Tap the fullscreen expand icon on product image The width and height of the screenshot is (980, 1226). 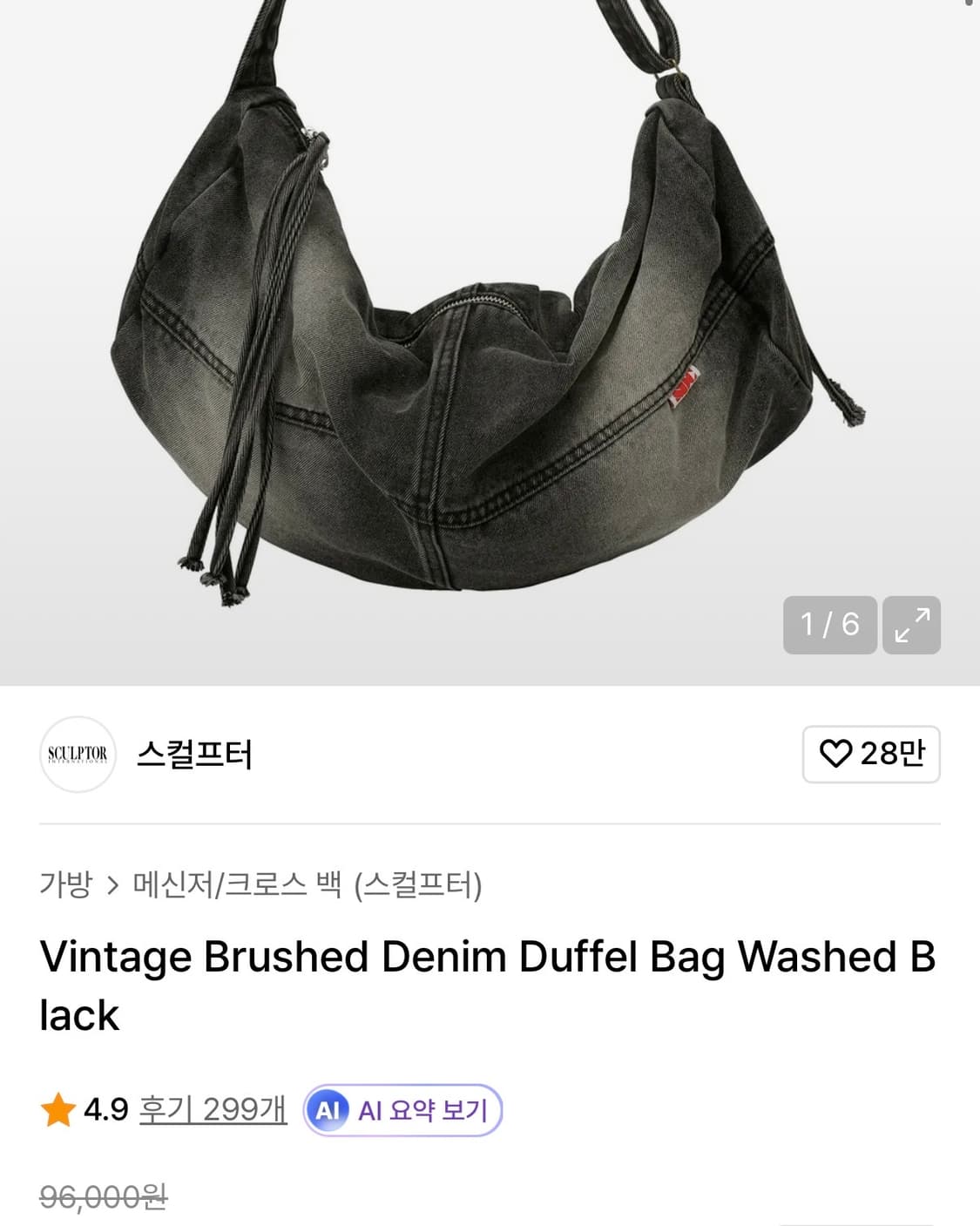pyautogui.click(x=911, y=625)
